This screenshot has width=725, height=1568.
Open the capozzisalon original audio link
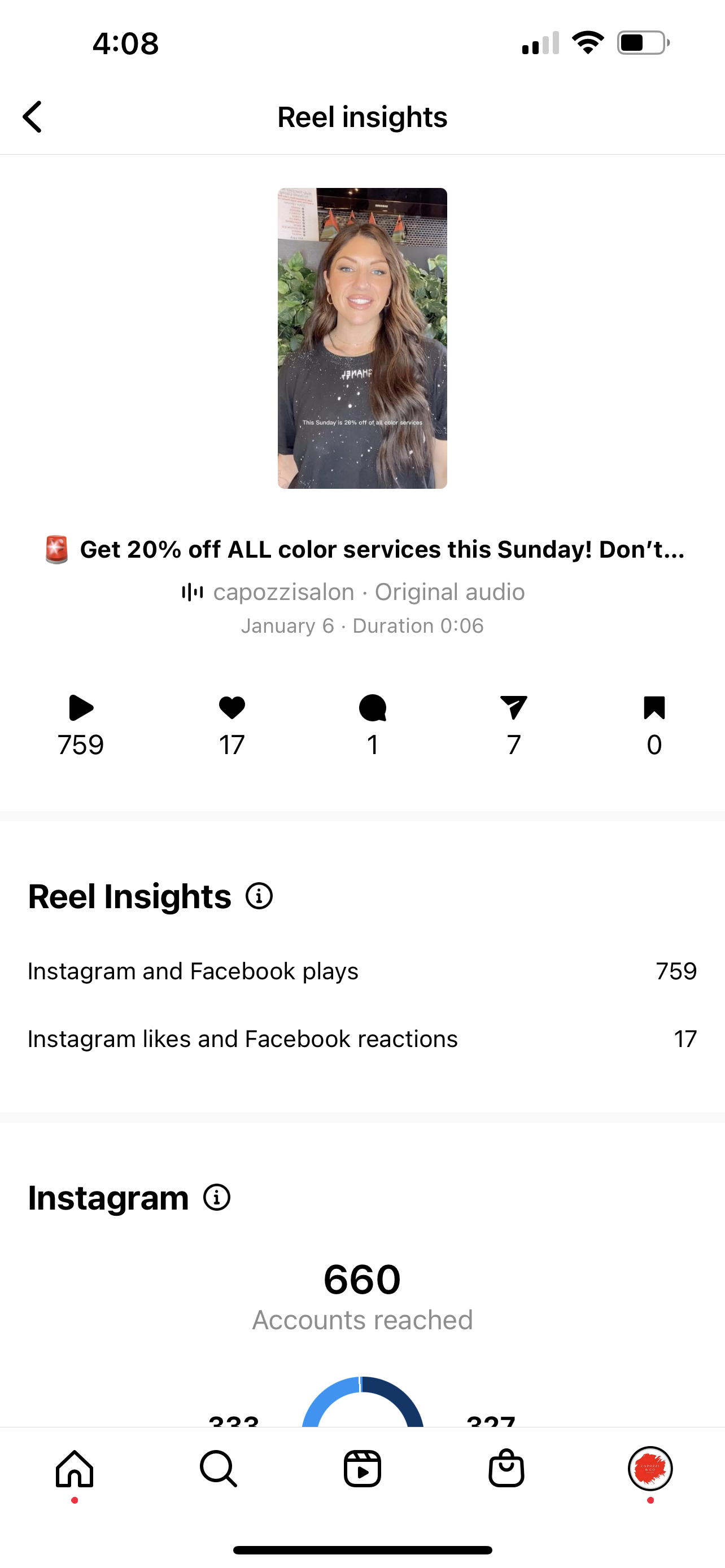pos(353,592)
